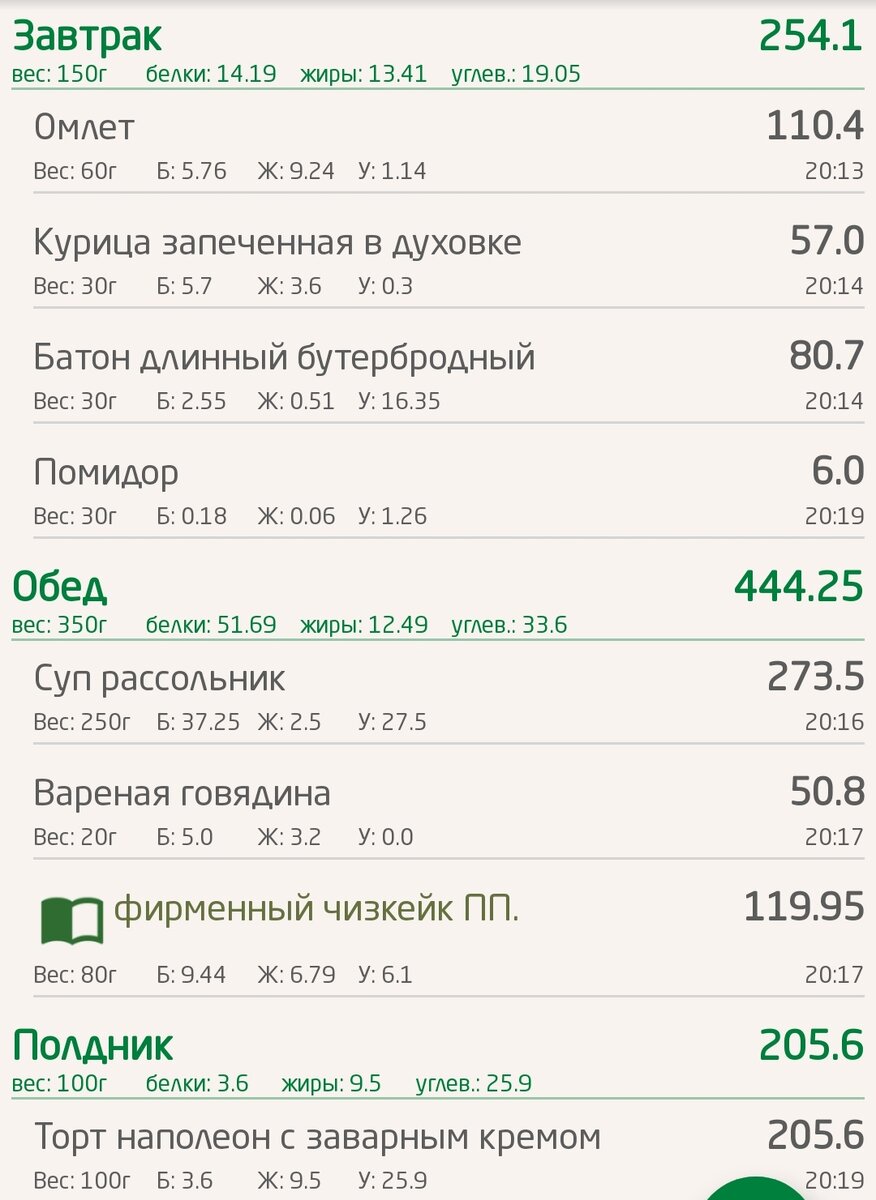Open the Торт наполеон с заварным кремом entry
This screenshot has height=1200, width=876.
[x=448, y=1155]
